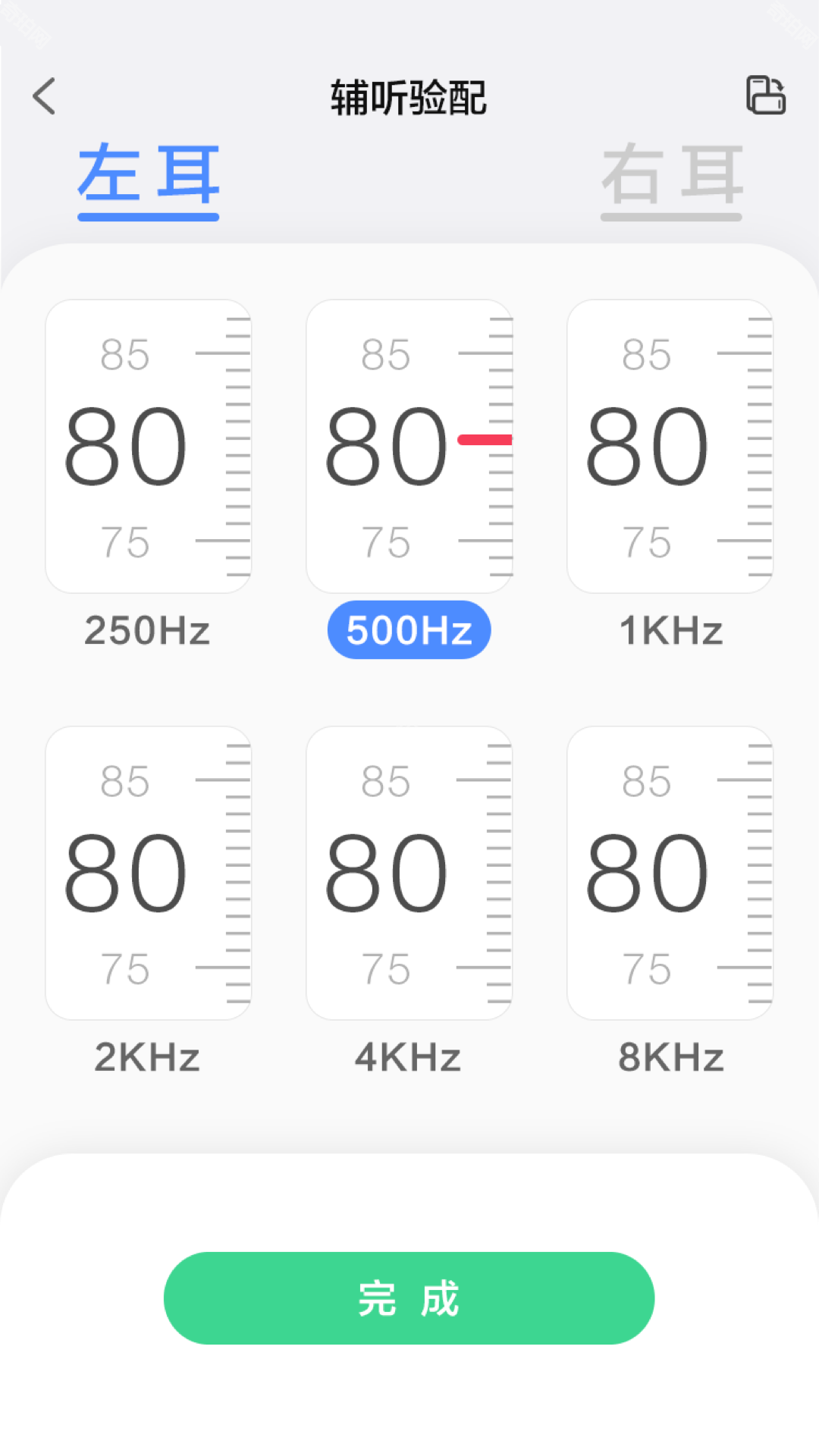Viewport: 819px width, 1456px height.
Task: Select the 2KHz level dial
Action: [149, 873]
